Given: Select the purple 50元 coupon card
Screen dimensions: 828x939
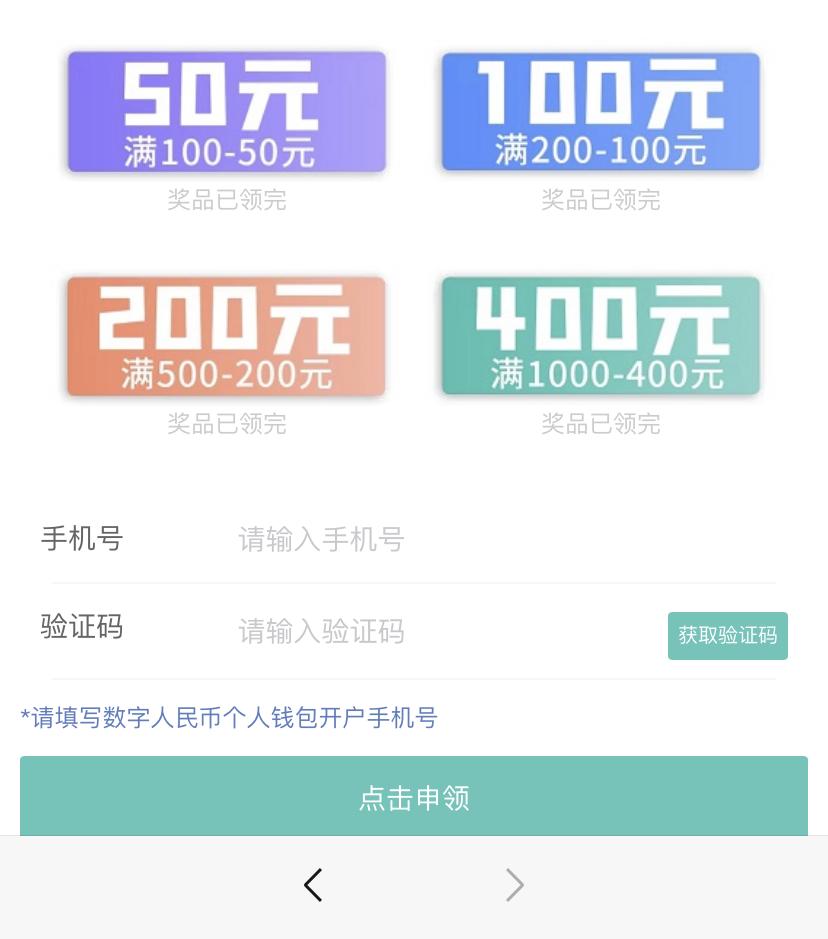Looking at the screenshot, I should click(226, 110).
